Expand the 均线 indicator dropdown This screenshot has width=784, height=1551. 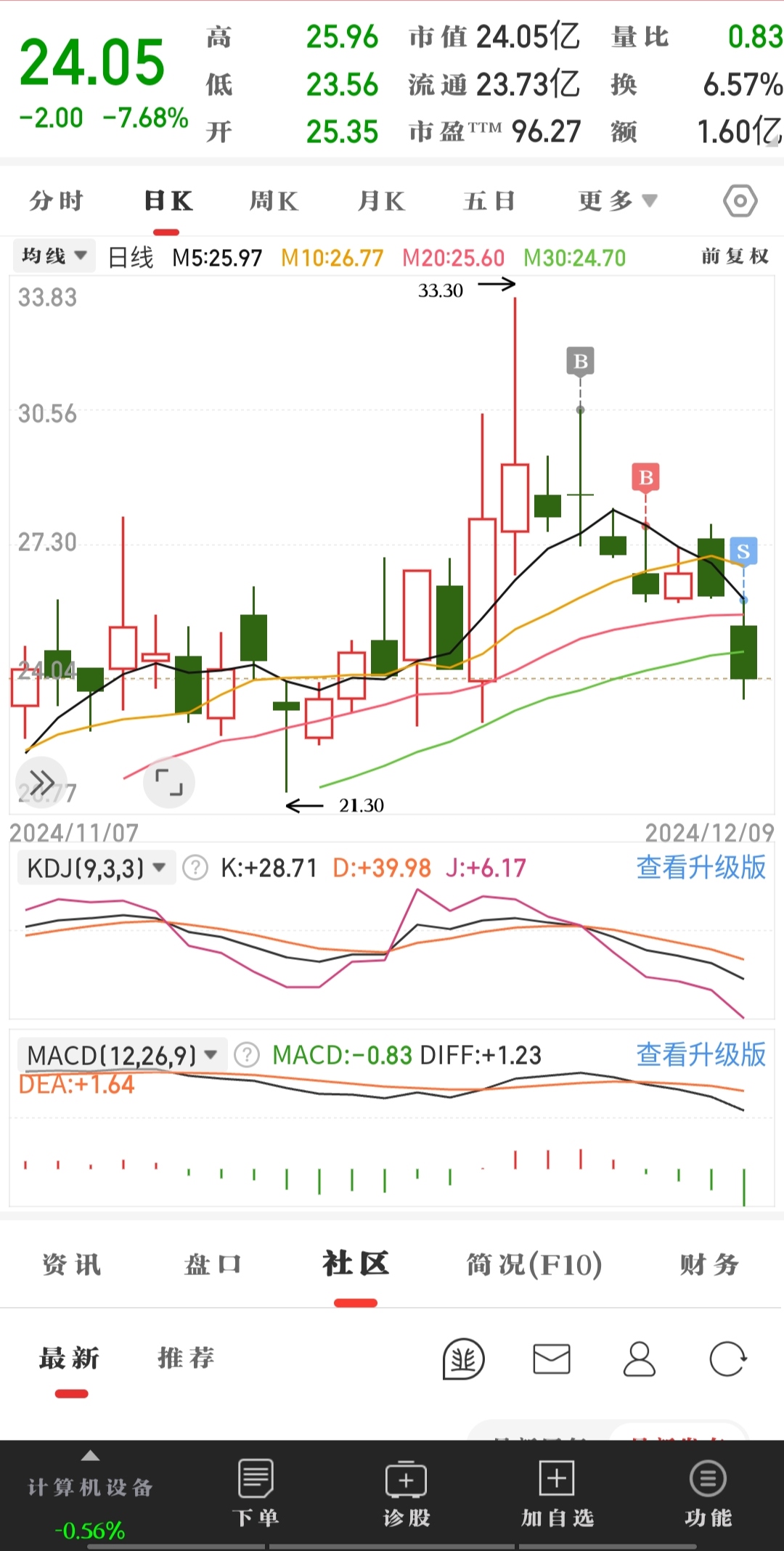click(54, 256)
